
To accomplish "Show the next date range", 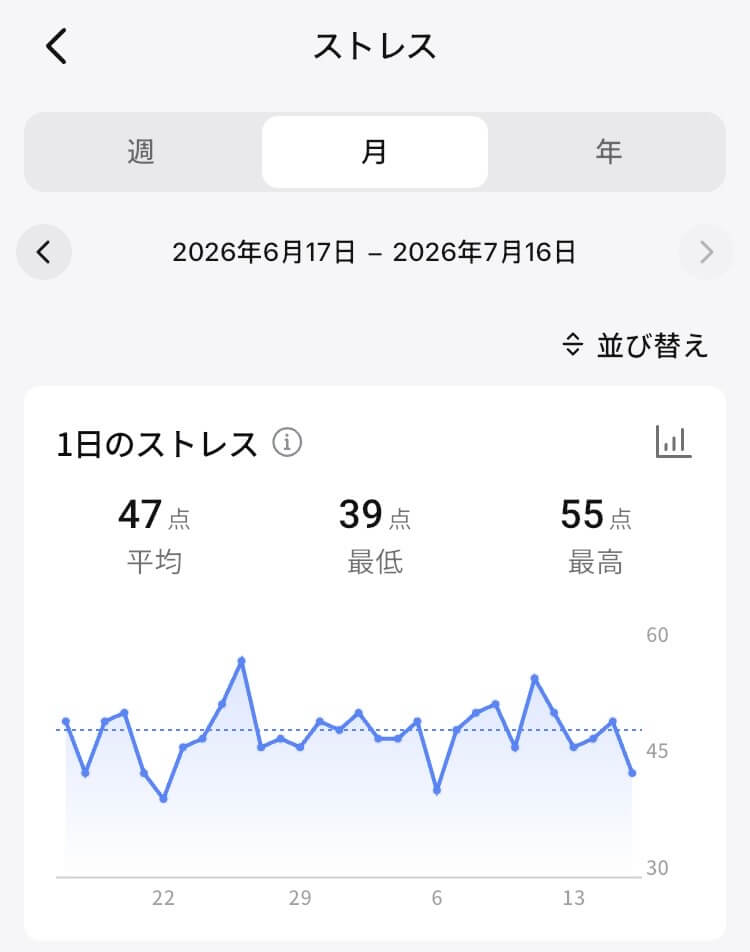I will pyautogui.click(x=706, y=252).
